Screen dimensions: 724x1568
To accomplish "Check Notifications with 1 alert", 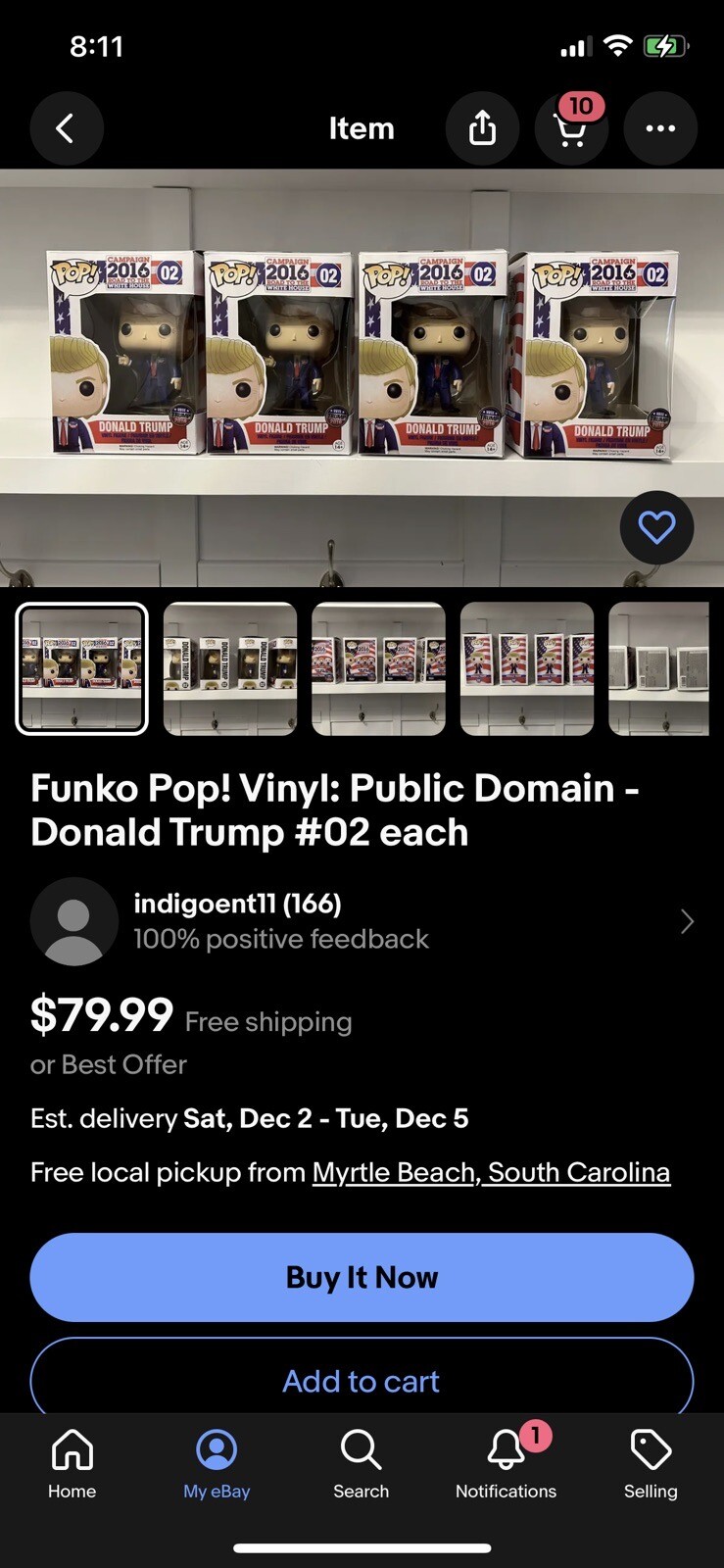I will point(506,1465).
